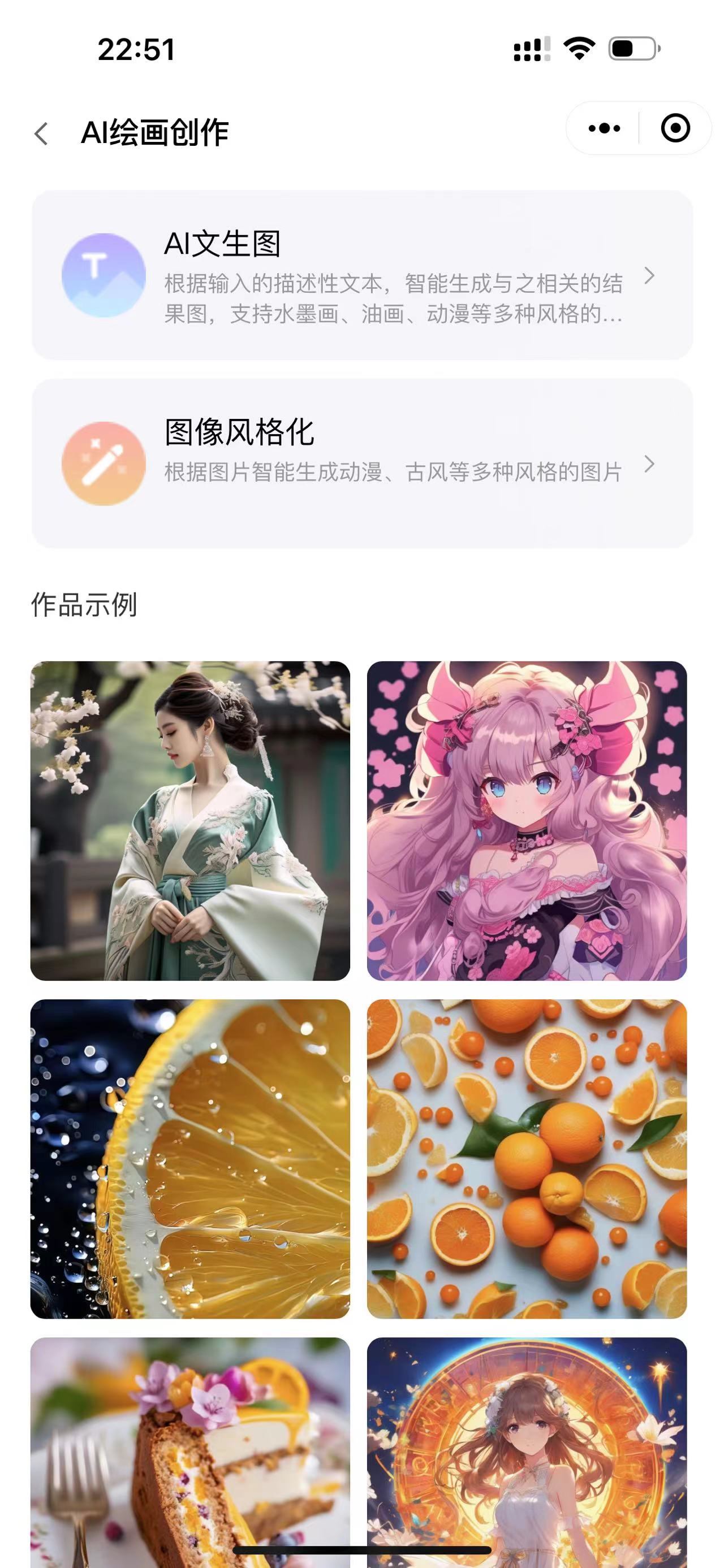Open the mini program three-dot menu
Screen dimensions: 724x1568
[x=604, y=128]
